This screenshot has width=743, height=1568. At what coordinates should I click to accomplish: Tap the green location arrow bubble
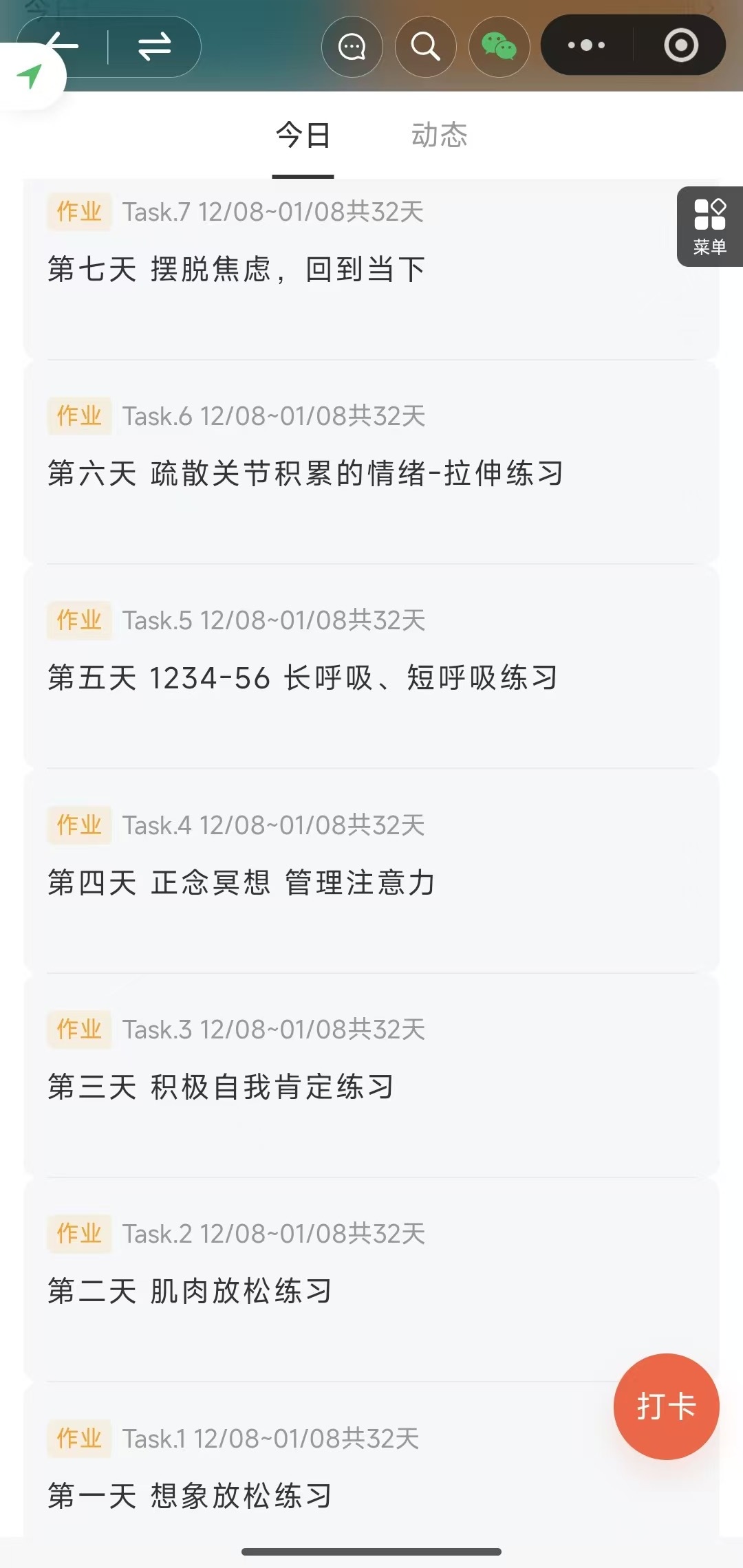click(30, 76)
